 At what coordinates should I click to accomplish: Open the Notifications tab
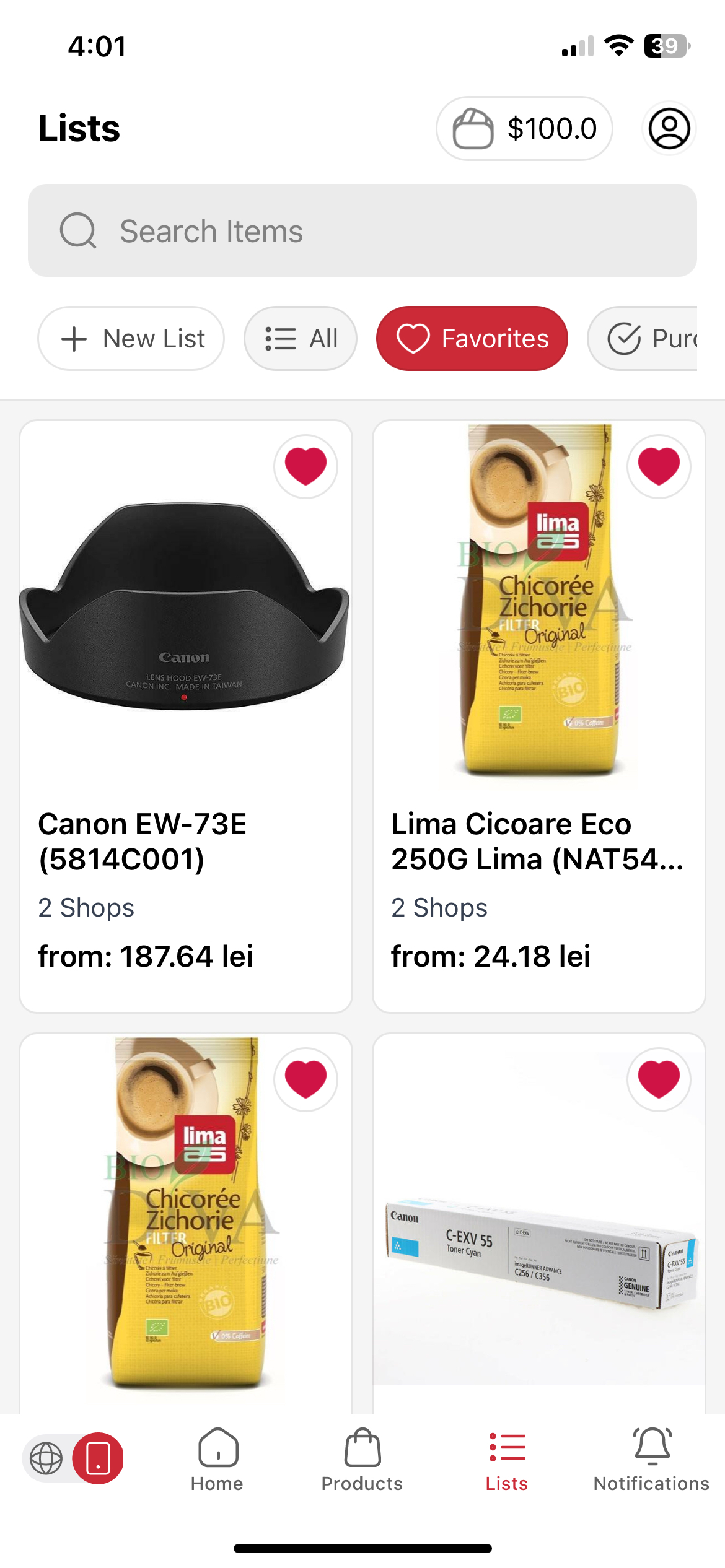point(651,1460)
